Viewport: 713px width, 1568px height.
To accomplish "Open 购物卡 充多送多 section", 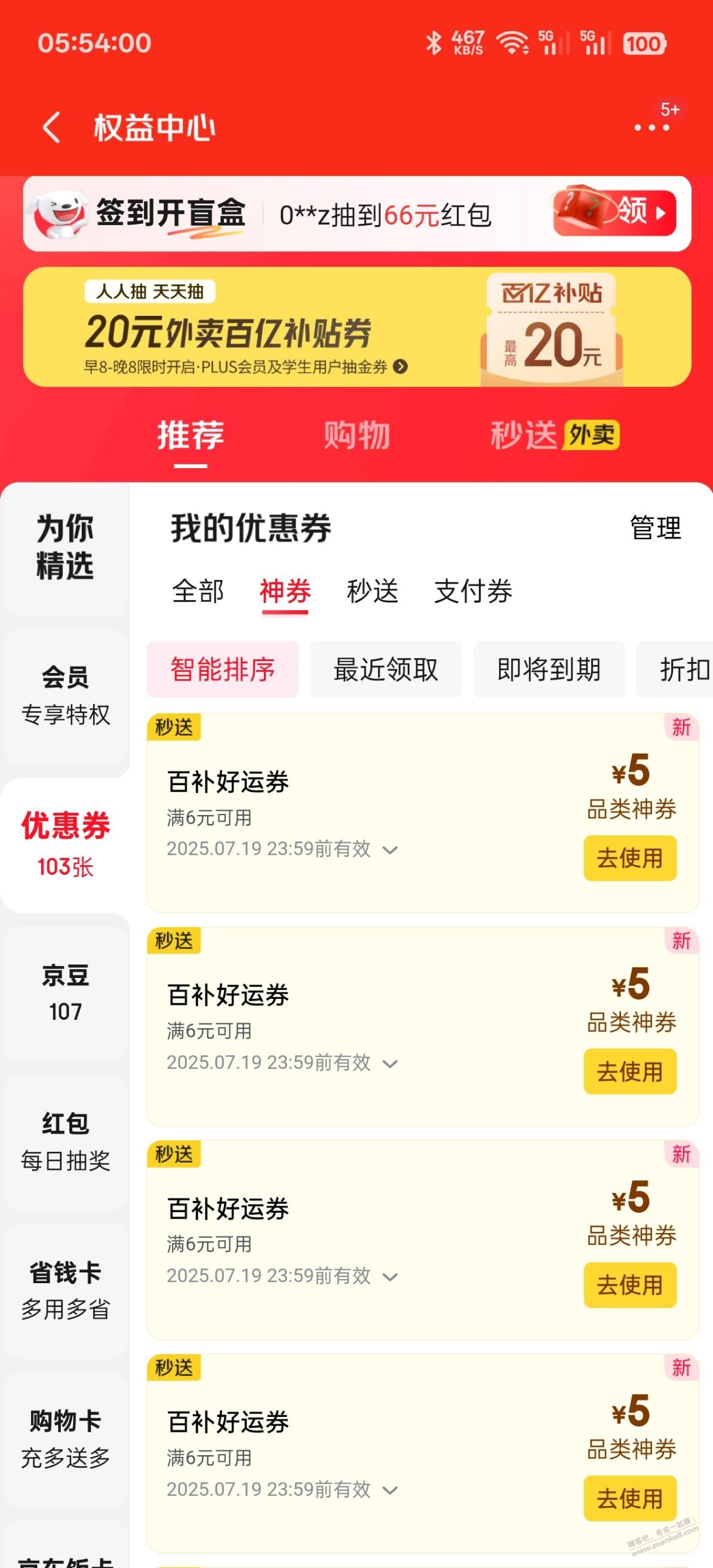I will coord(65,1439).
